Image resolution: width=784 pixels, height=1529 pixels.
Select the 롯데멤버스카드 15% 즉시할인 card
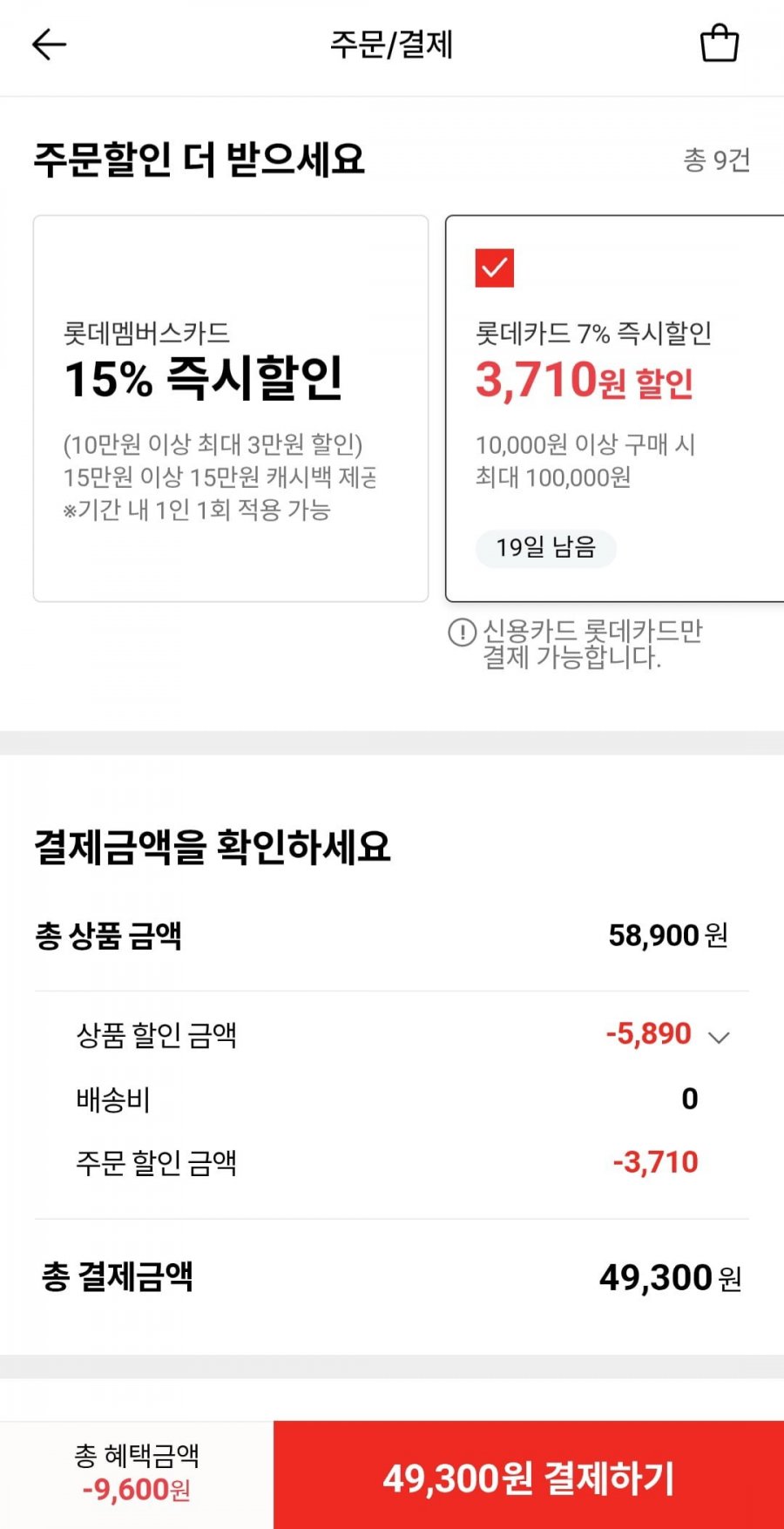click(231, 409)
